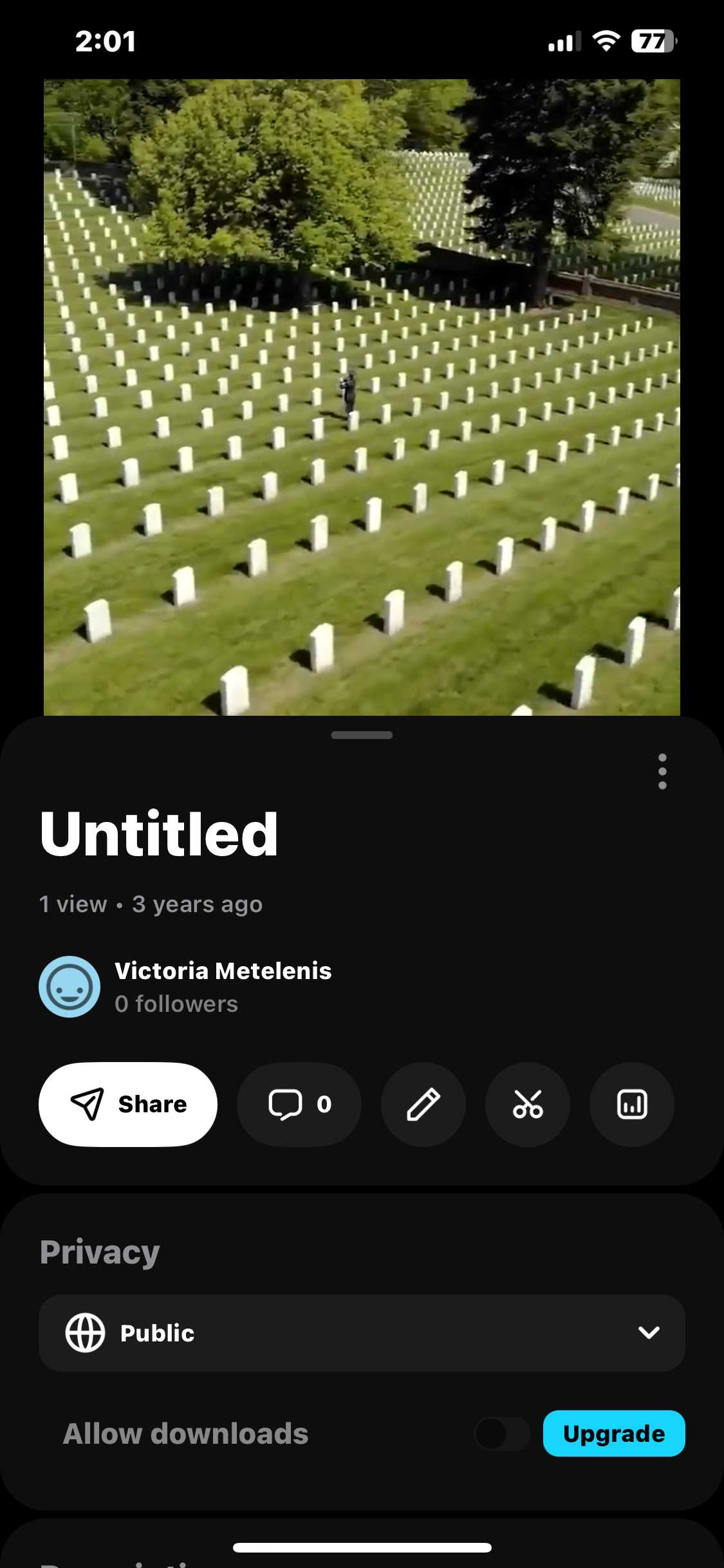Expand the Public privacy dropdown
The width and height of the screenshot is (724, 1568).
[x=362, y=1332]
